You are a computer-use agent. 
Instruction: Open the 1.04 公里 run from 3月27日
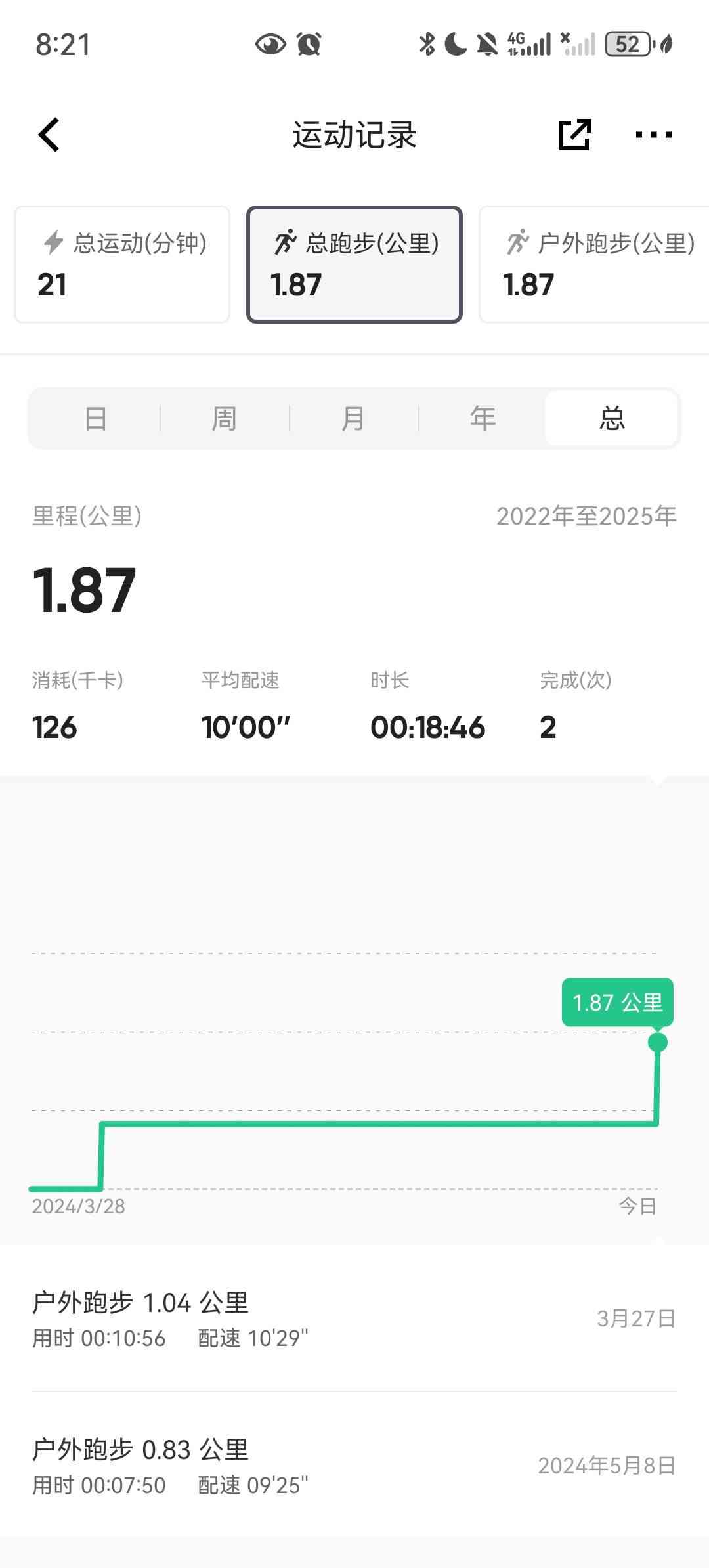pyautogui.click(x=354, y=1318)
